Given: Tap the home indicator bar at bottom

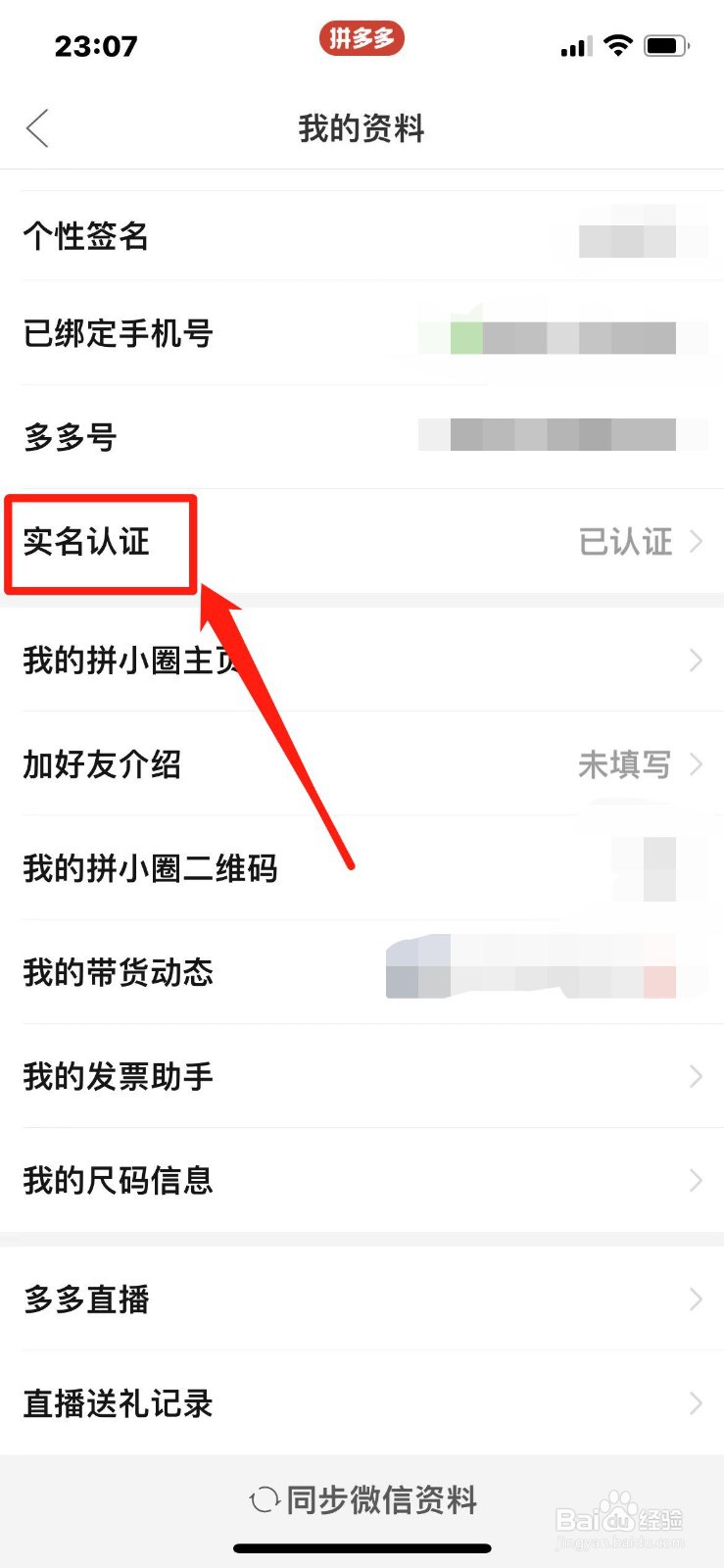Looking at the screenshot, I should tap(362, 1548).
